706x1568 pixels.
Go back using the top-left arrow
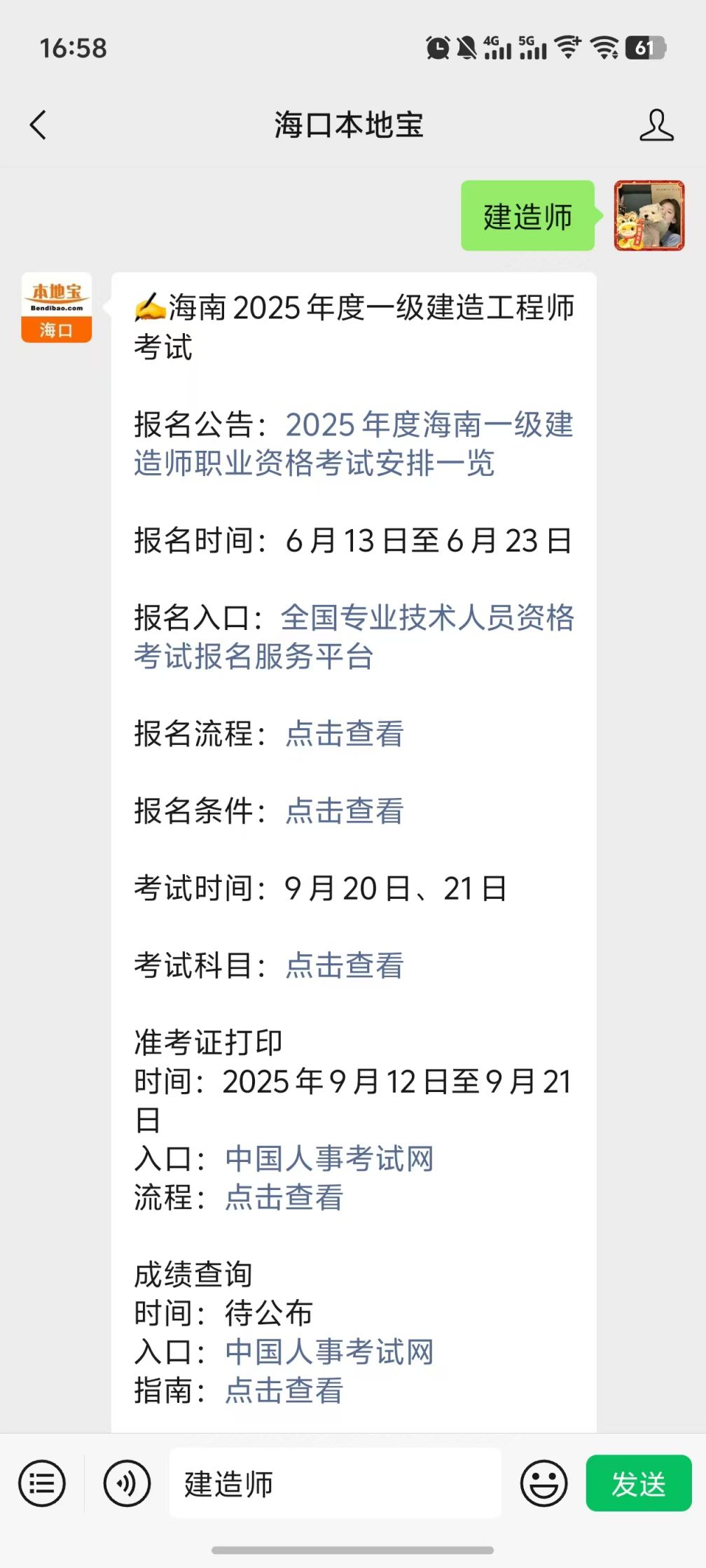(x=38, y=125)
